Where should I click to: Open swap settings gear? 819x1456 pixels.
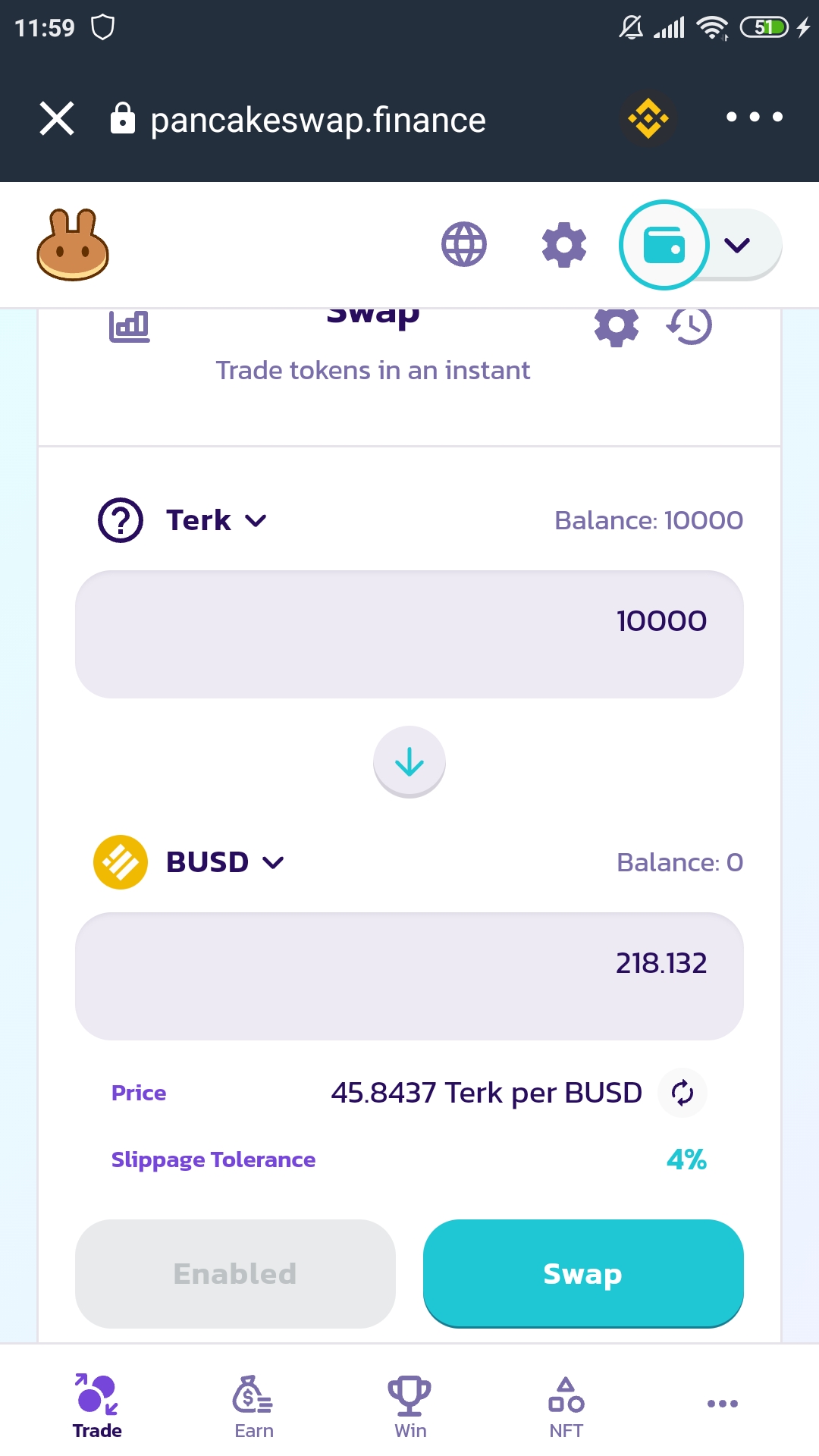(617, 326)
